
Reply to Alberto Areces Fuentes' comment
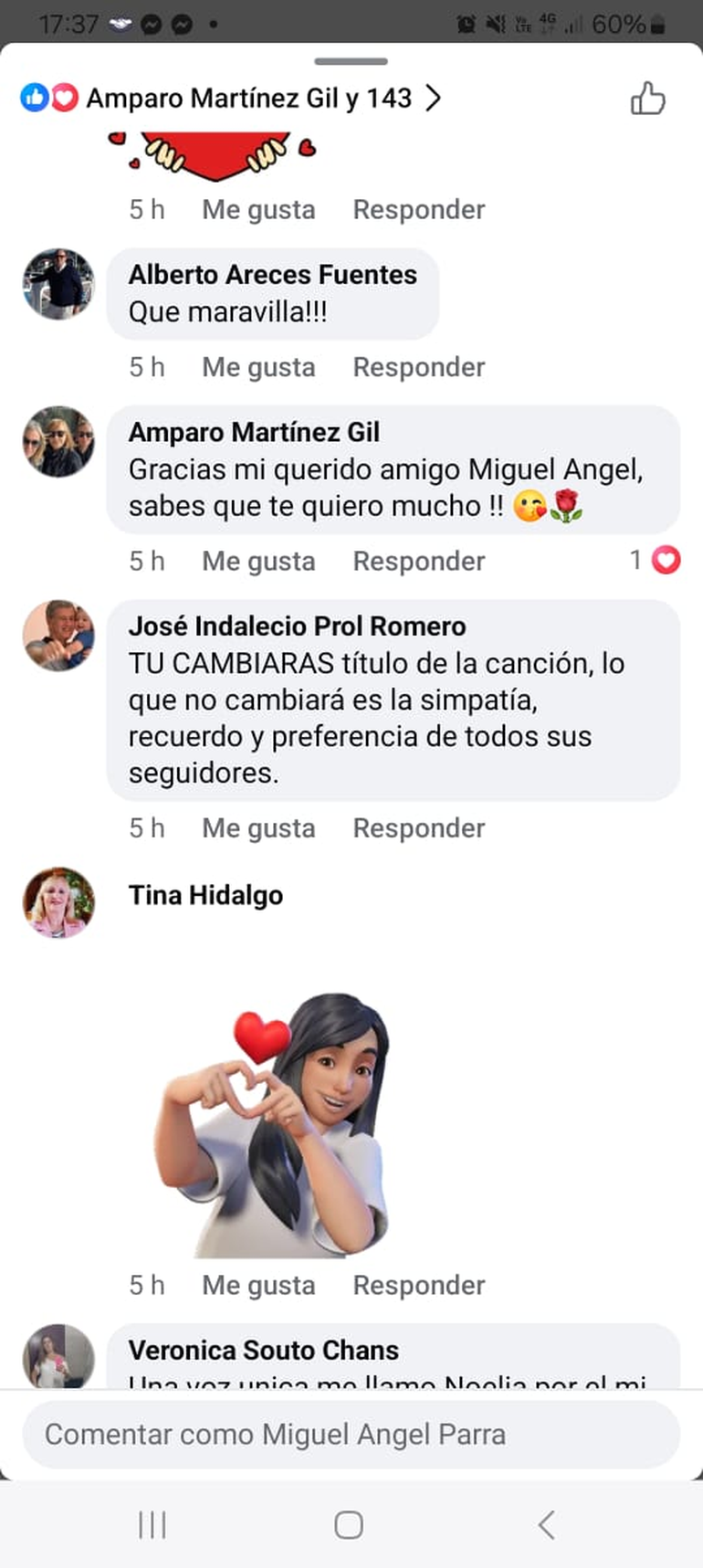click(419, 367)
